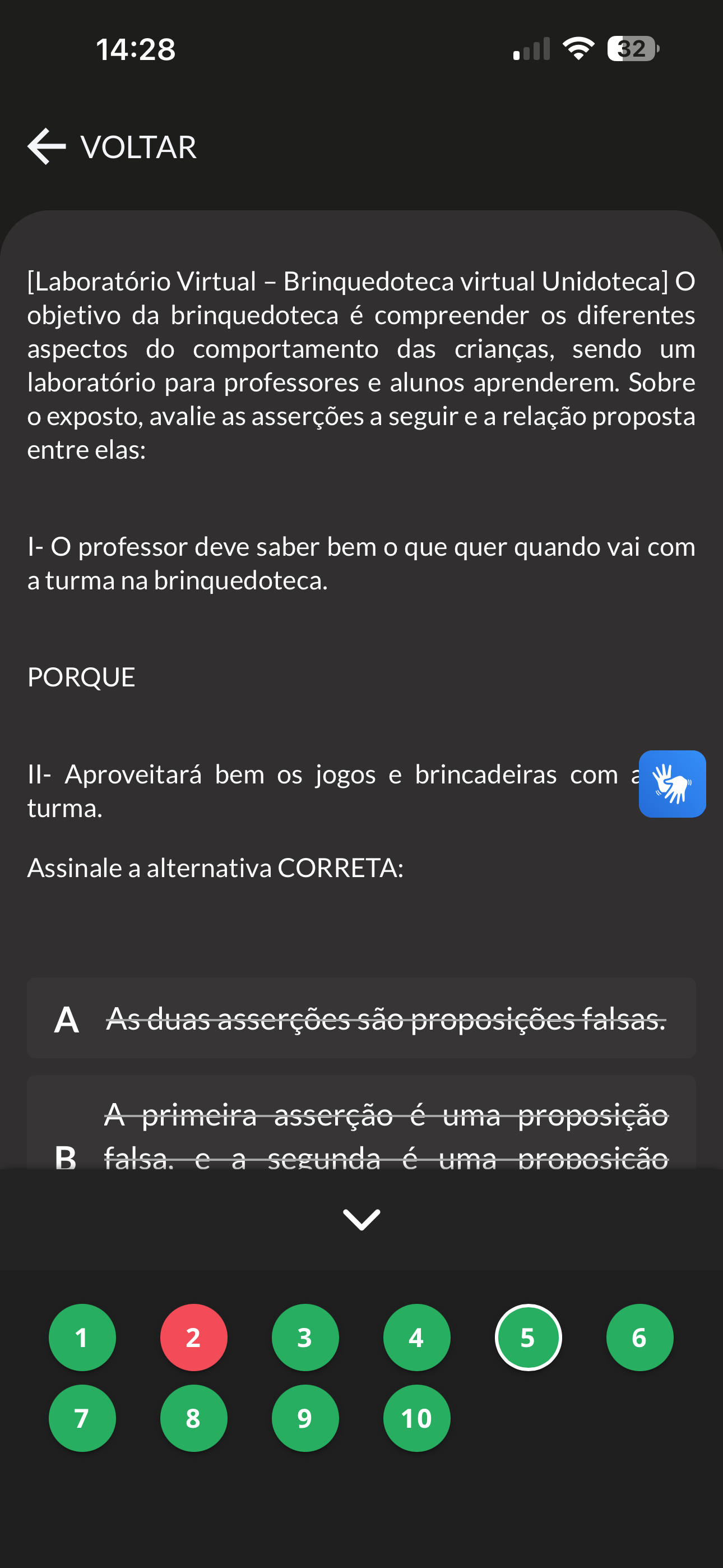Collapse the question navigator with the chevron

click(361, 1220)
